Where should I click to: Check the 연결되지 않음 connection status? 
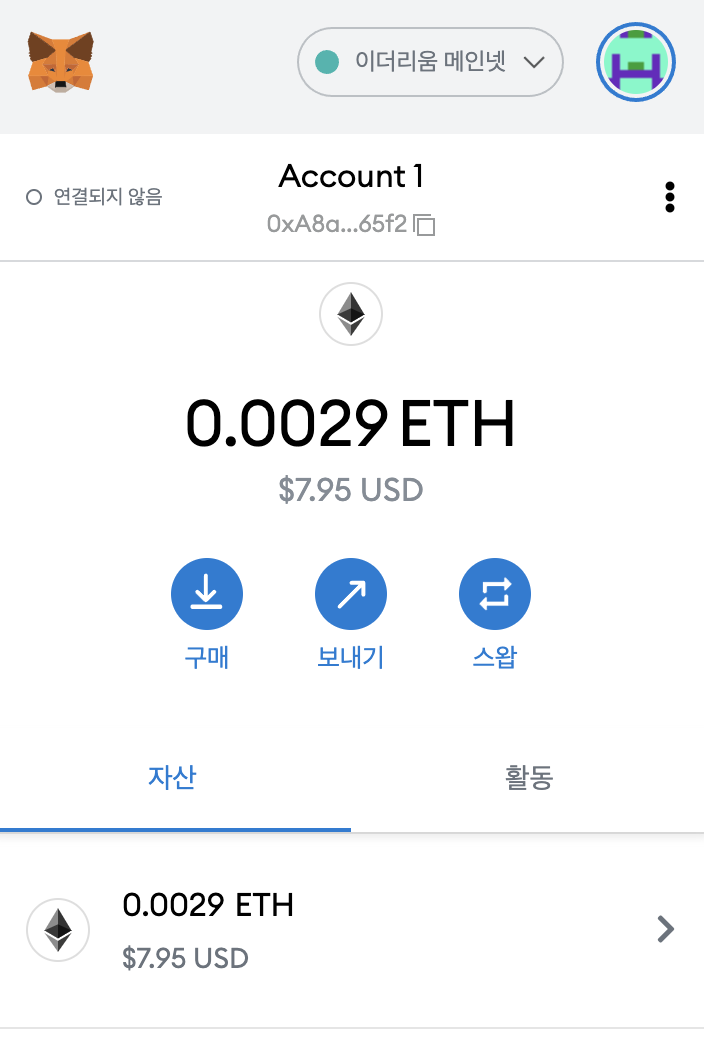point(94,197)
